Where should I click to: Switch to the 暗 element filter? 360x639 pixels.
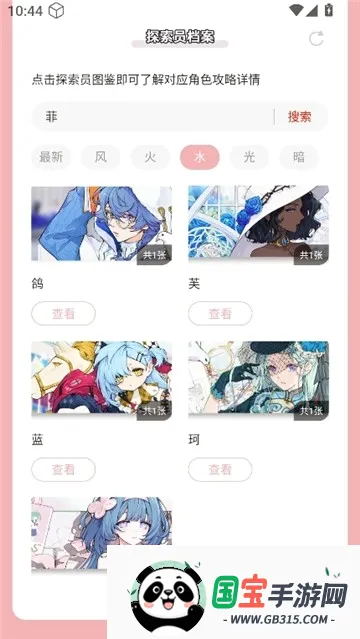click(x=299, y=157)
